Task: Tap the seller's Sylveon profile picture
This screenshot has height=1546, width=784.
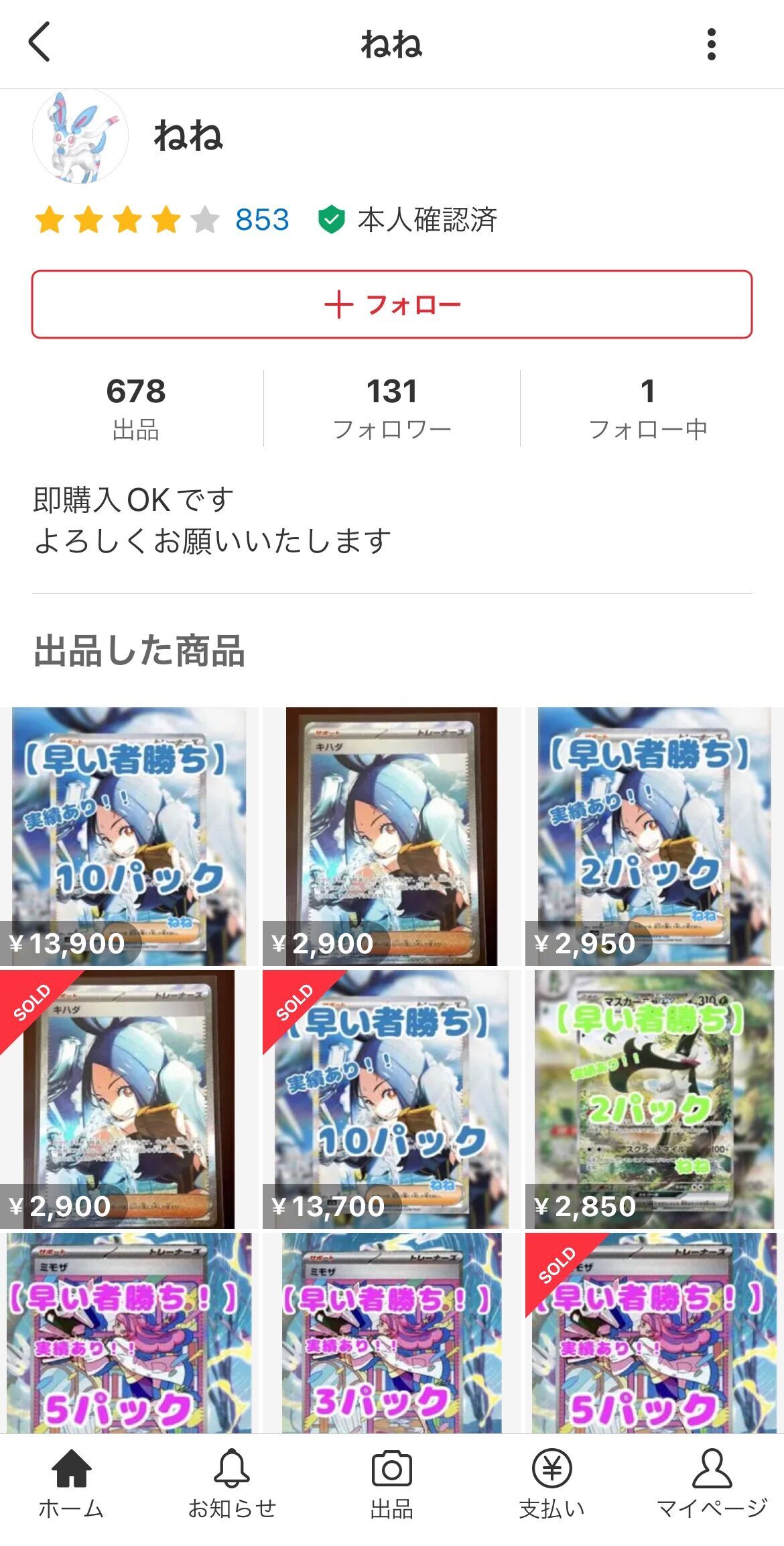Action: tap(80, 139)
